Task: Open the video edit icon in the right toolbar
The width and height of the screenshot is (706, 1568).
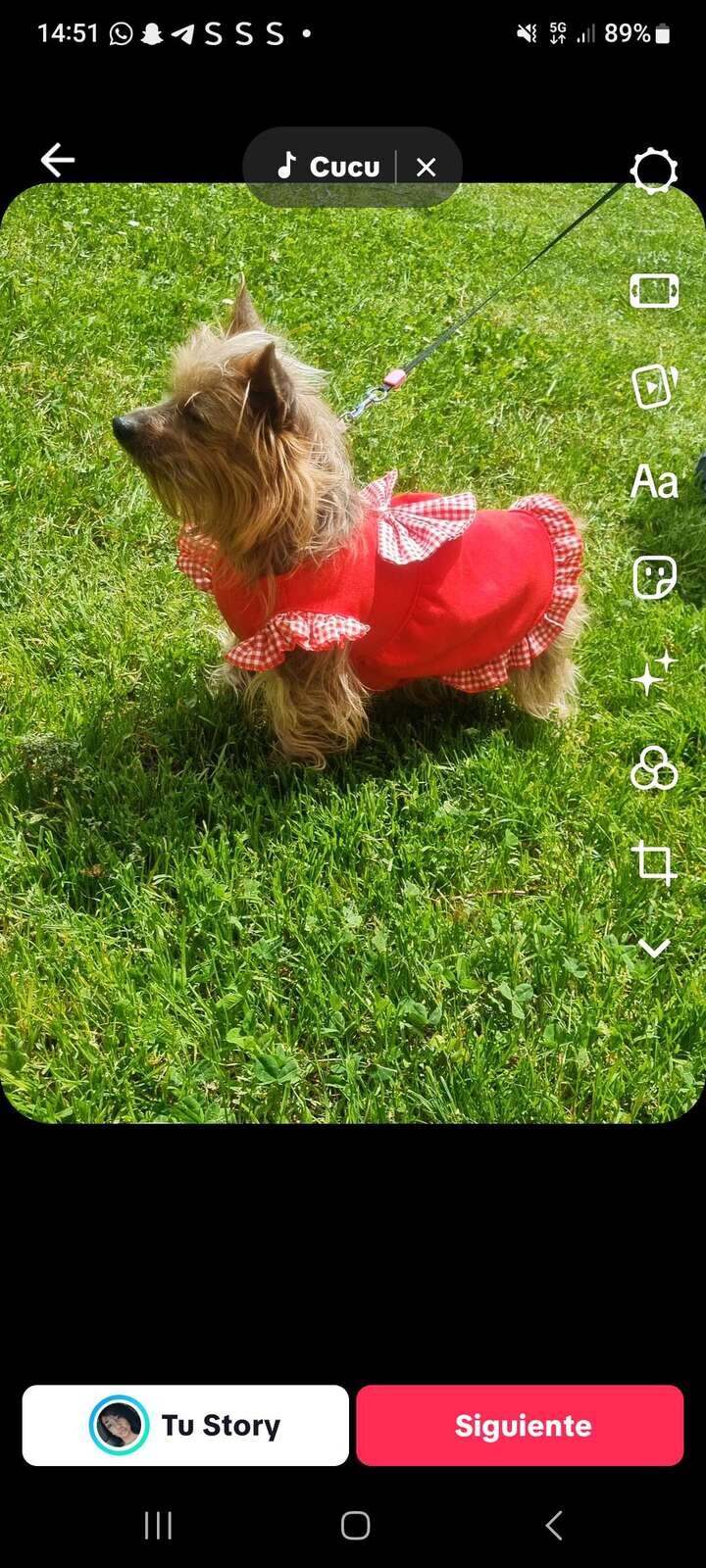Action: tap(654, 291)
